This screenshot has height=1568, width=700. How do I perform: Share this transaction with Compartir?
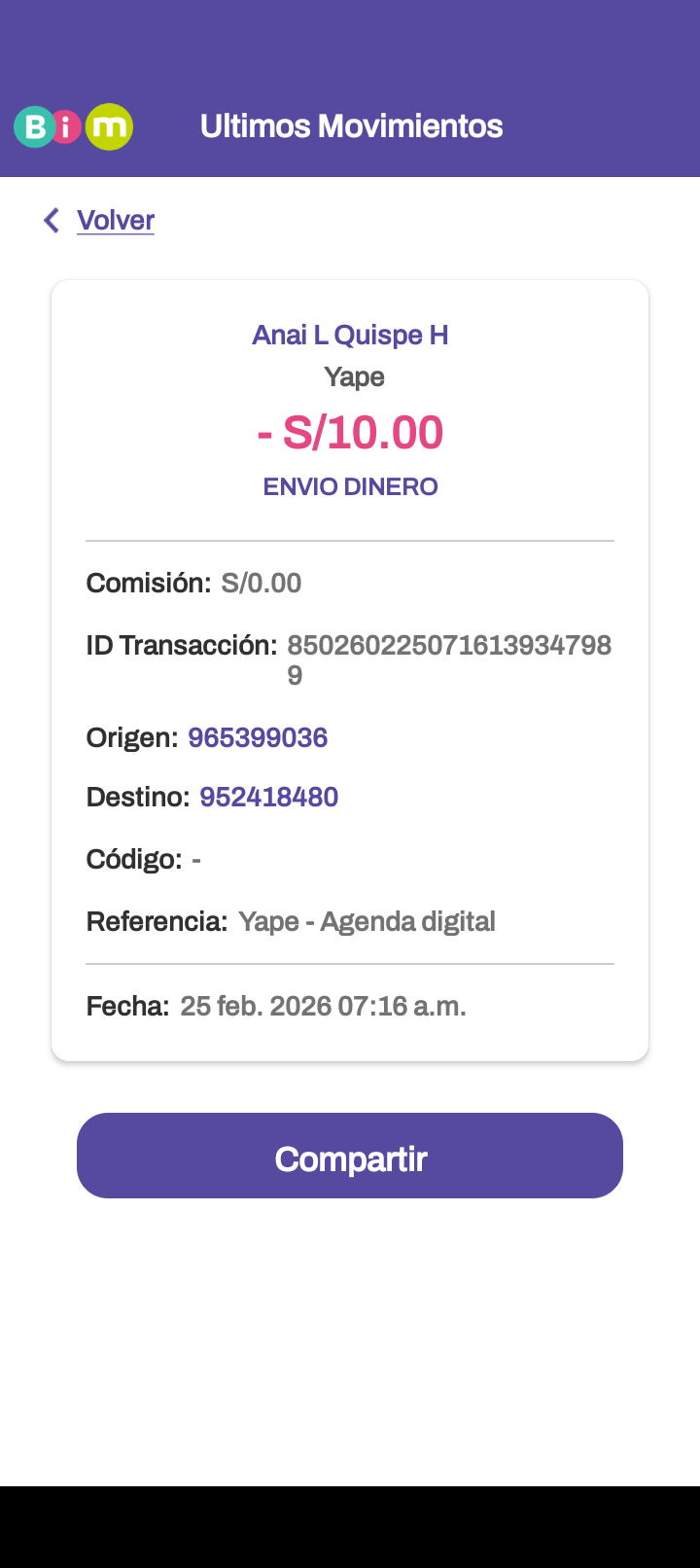point(350,1157)
